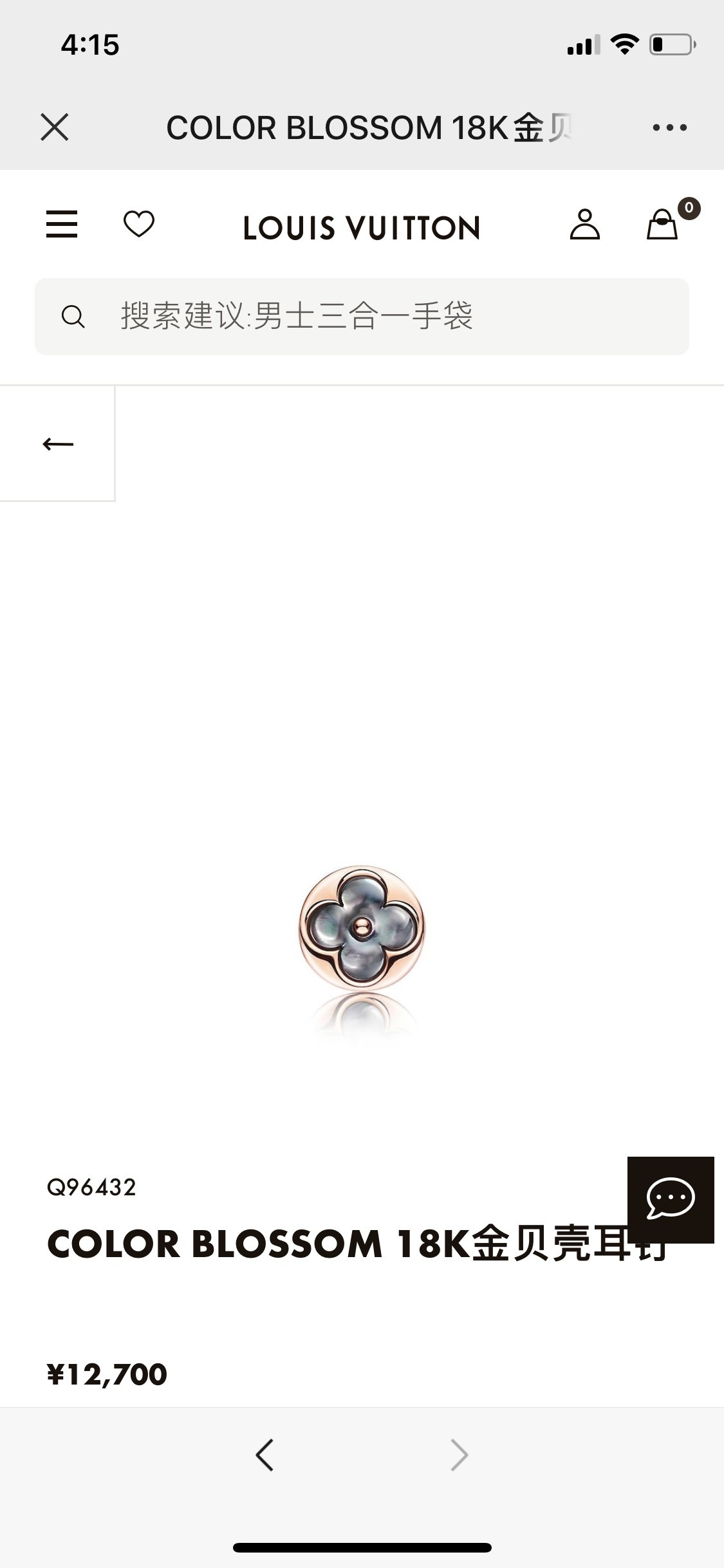This screenshot has height=1568, width=724.
Task: Close the in-app browser page
Action: click(x=55, y=127)
